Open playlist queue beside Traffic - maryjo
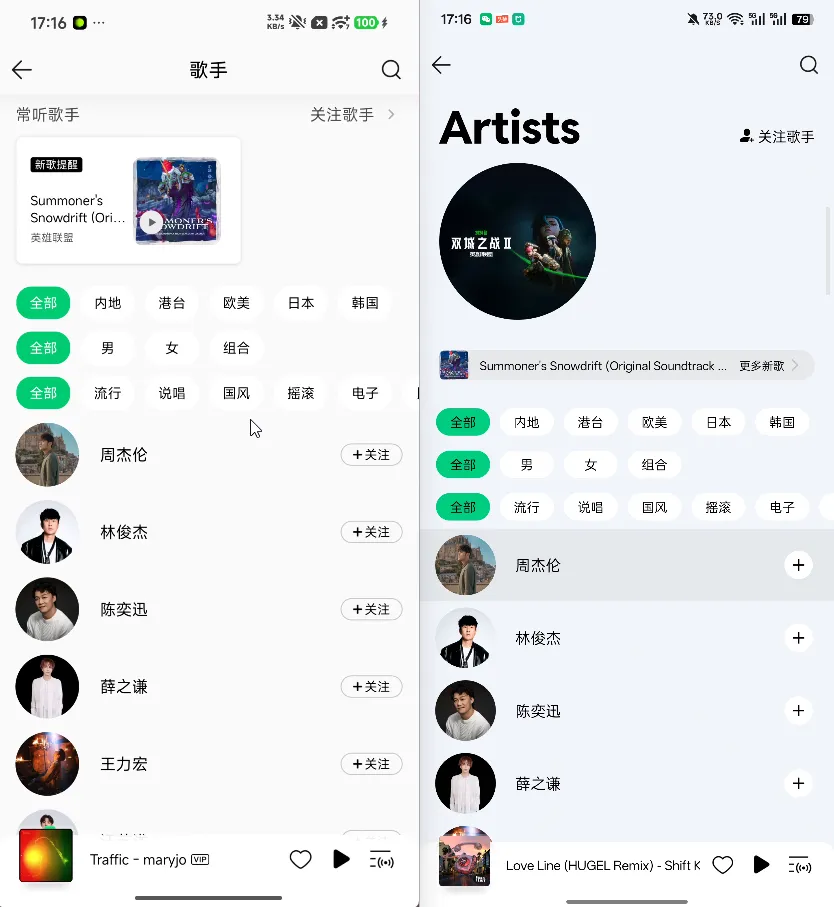Viewport: 834px width, 907px height. click(x=381, y=859)
